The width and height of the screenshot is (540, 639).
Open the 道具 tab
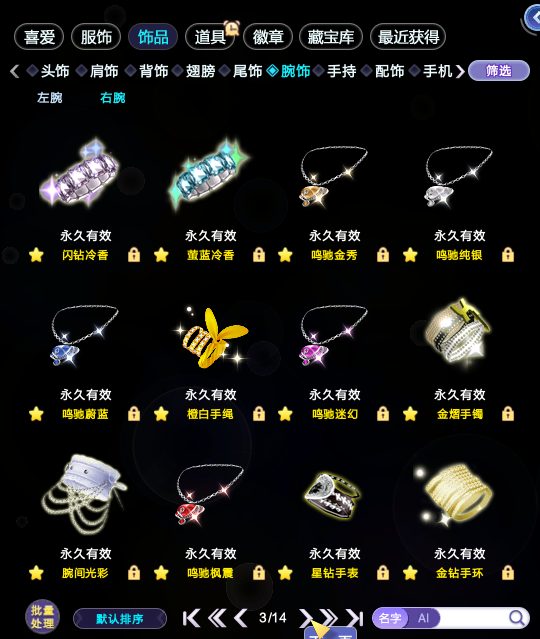tap(210, 37)
